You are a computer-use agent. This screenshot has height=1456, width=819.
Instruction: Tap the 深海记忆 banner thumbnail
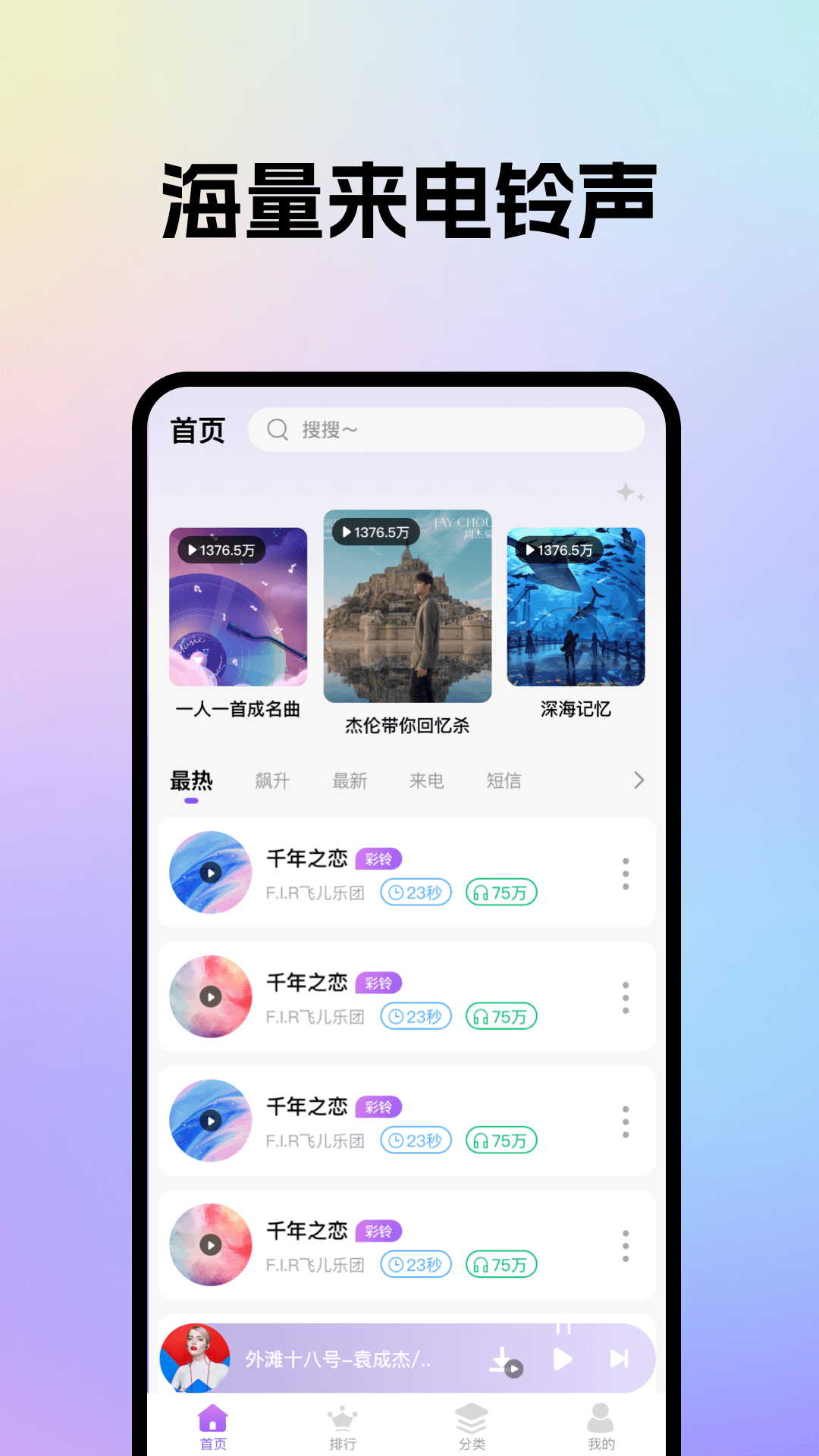click(576, 607)
